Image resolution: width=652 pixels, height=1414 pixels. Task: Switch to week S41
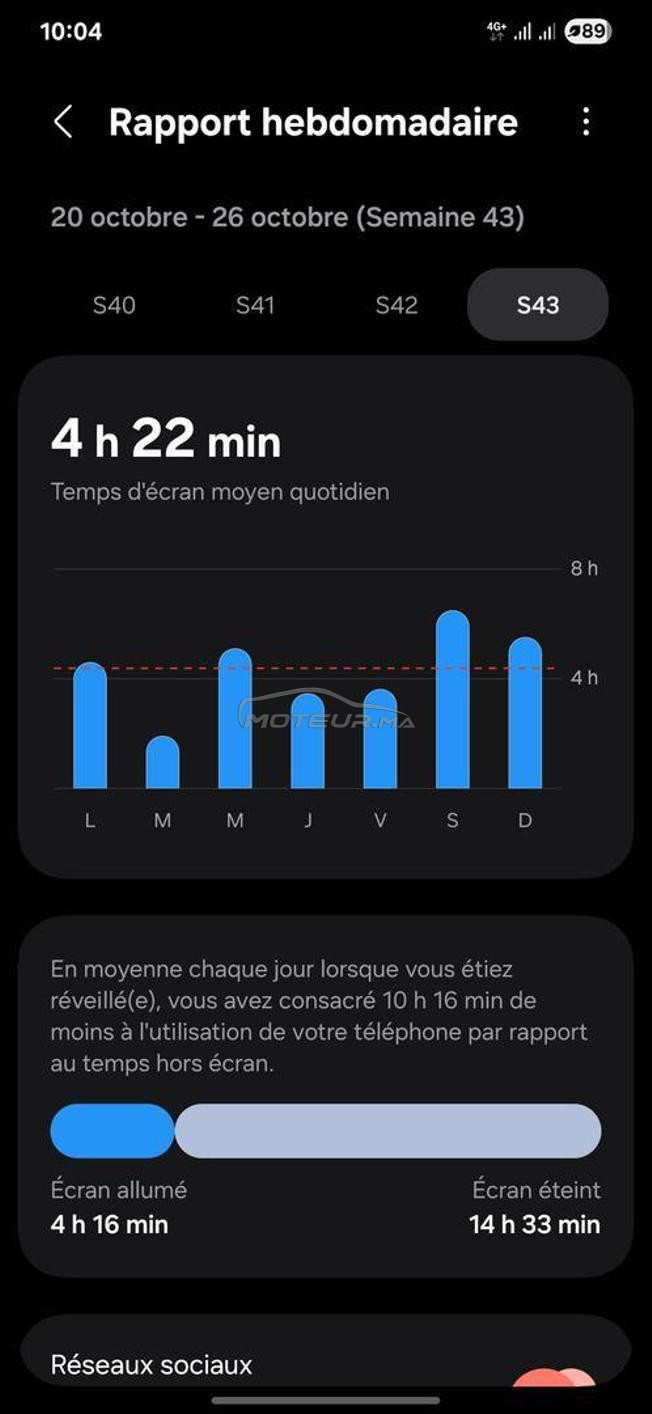pyautogui.click(x=255, y=305)
